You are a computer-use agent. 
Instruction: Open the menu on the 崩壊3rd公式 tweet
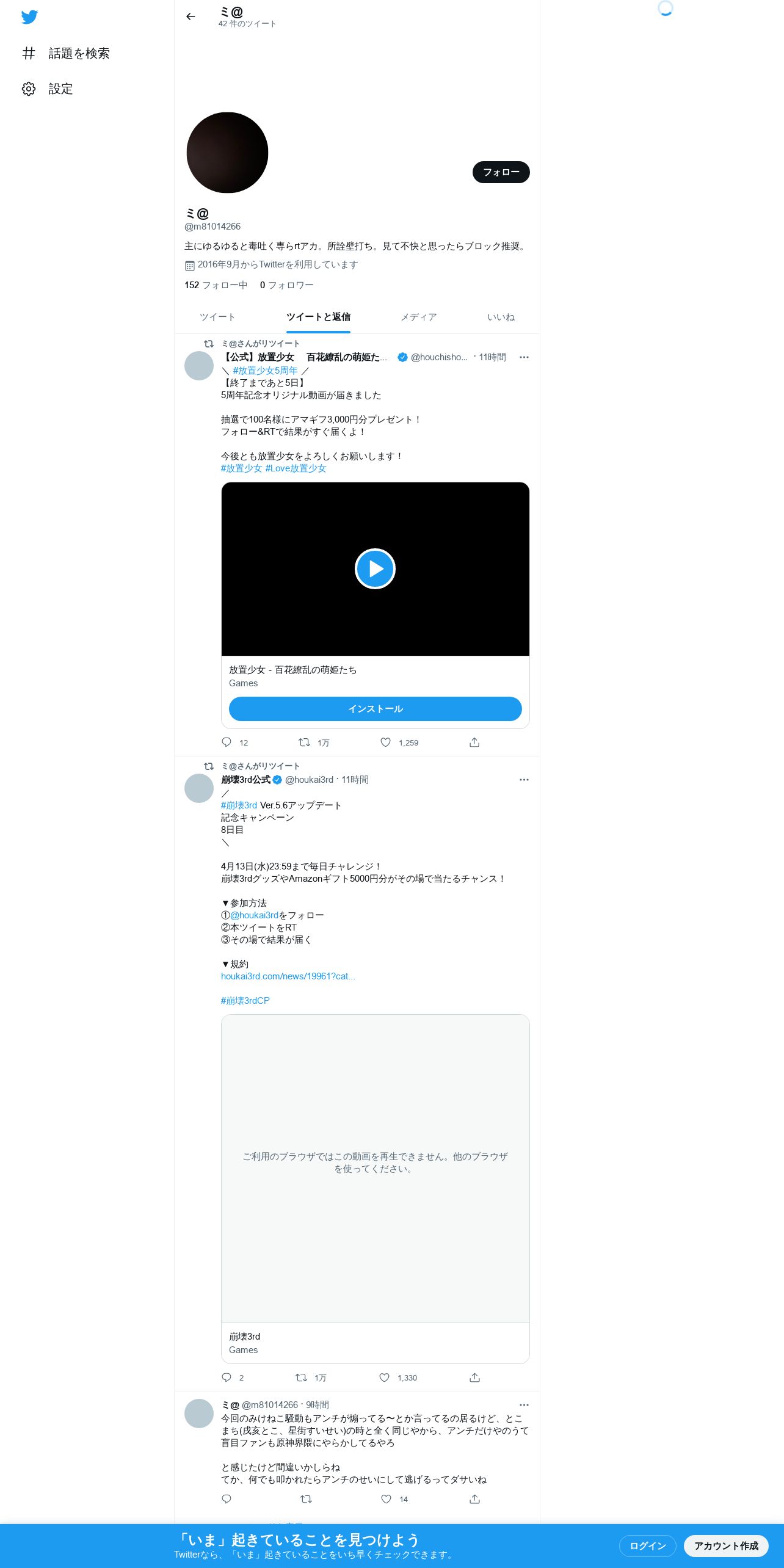coord(524,780)
